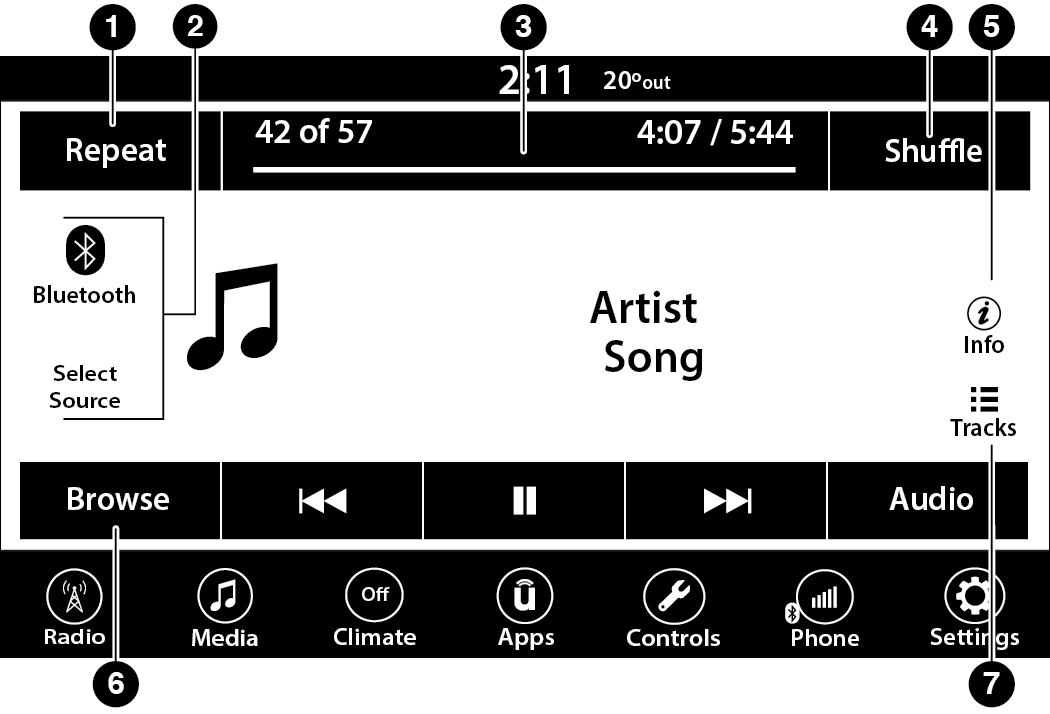Open the Tracks list

[x=983, y=410]
